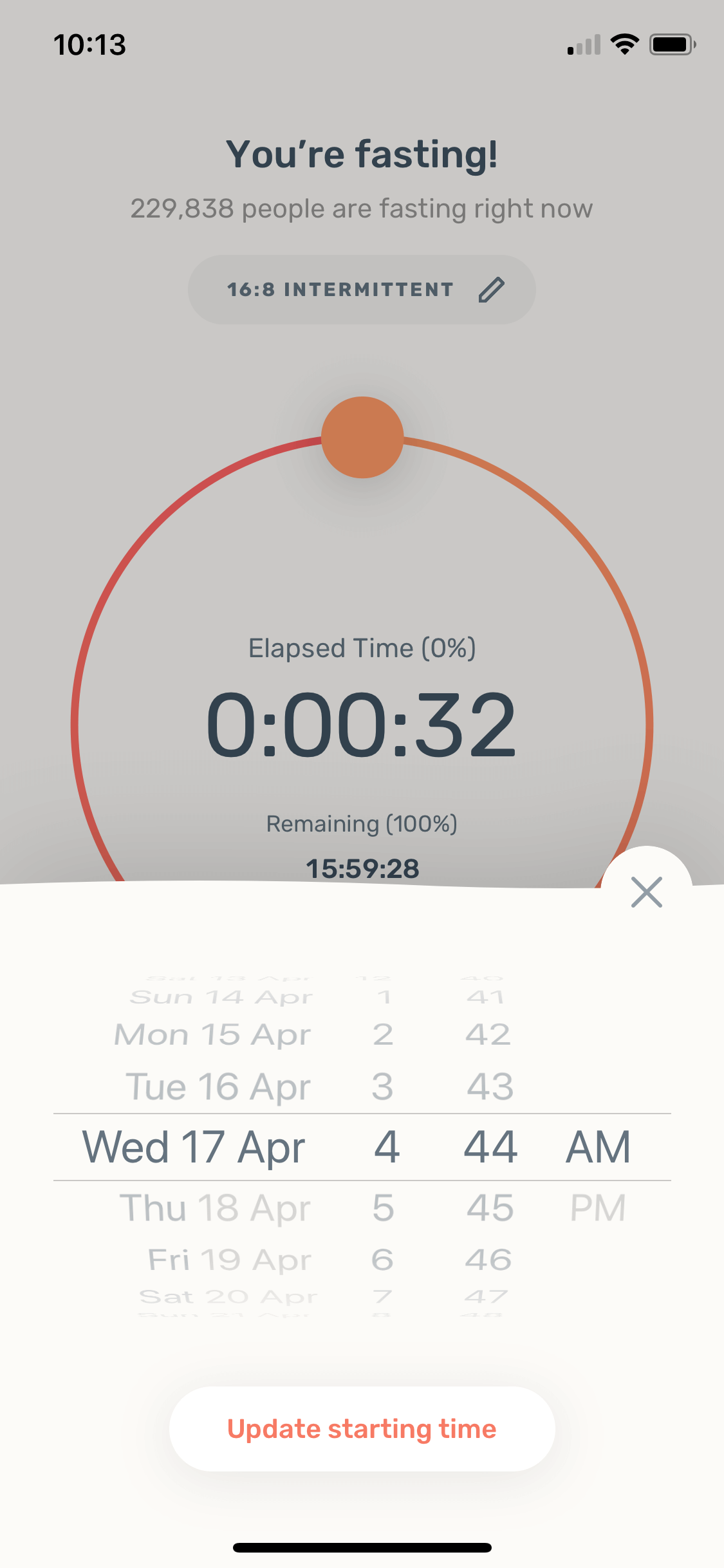Select Thu 18 Apr in date picker

tap(216, 1208)
